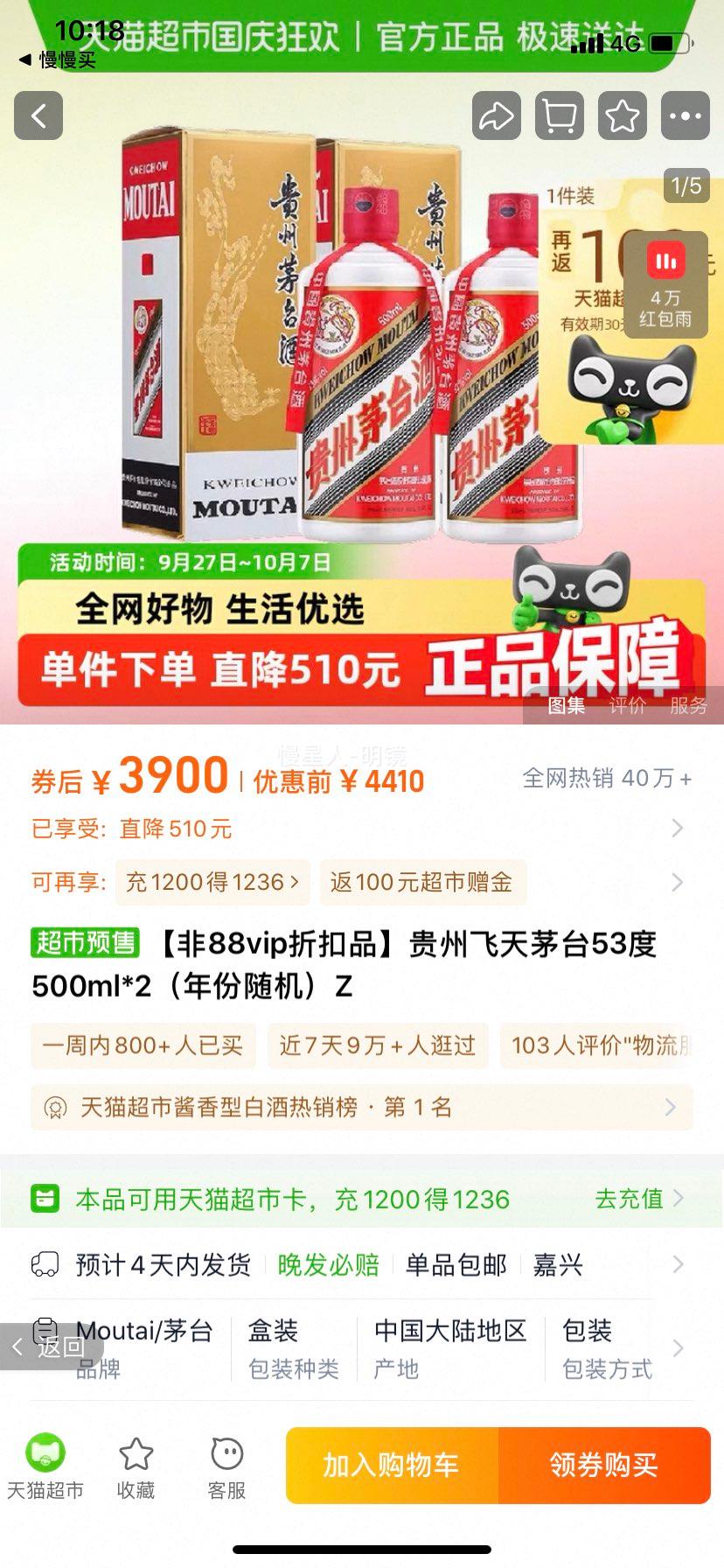Switch to the 评价 tab
Image resolution: width=724 pixels, height=1568 pixels.
627,705
